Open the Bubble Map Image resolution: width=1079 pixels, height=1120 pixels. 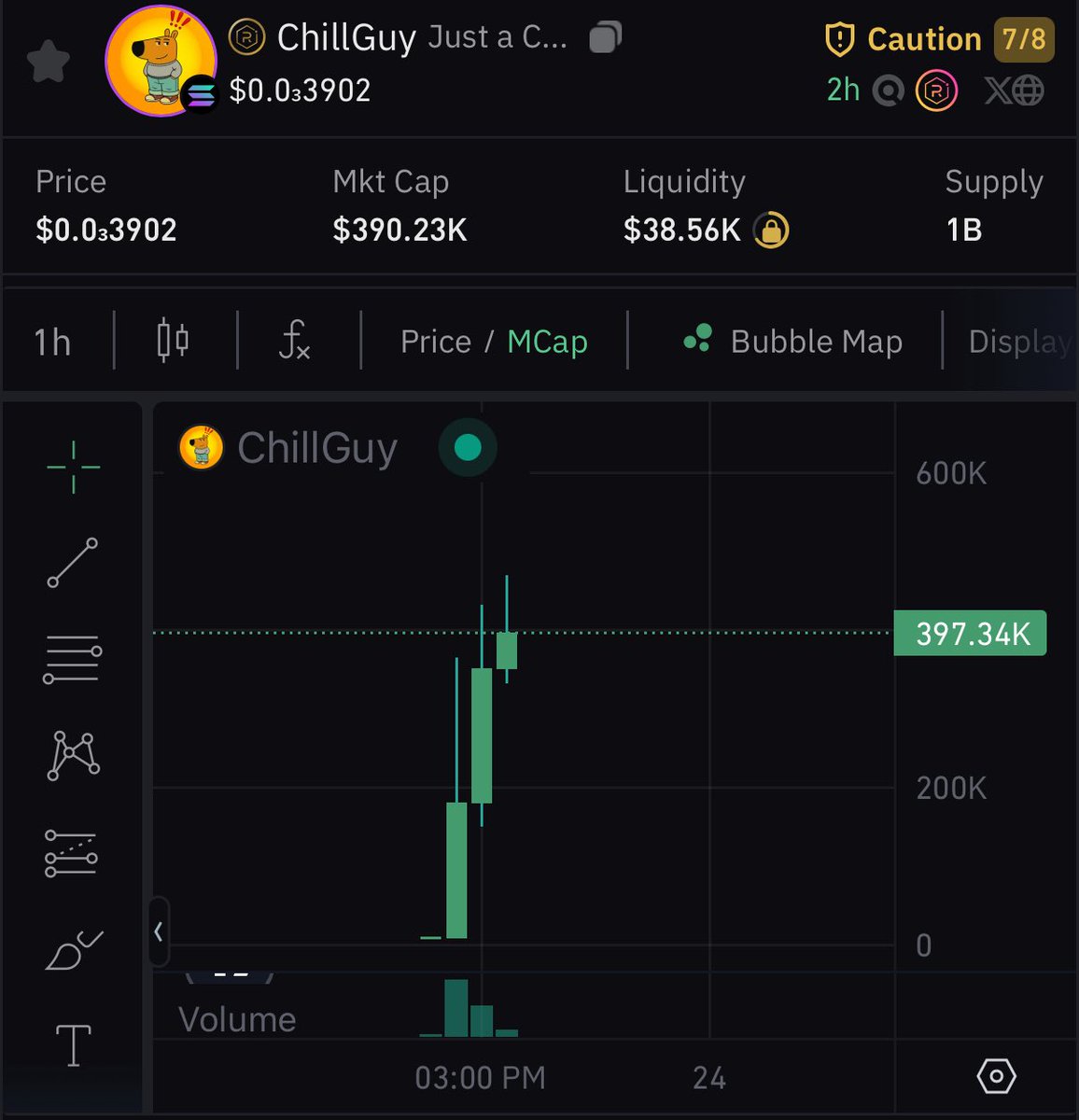793,342
